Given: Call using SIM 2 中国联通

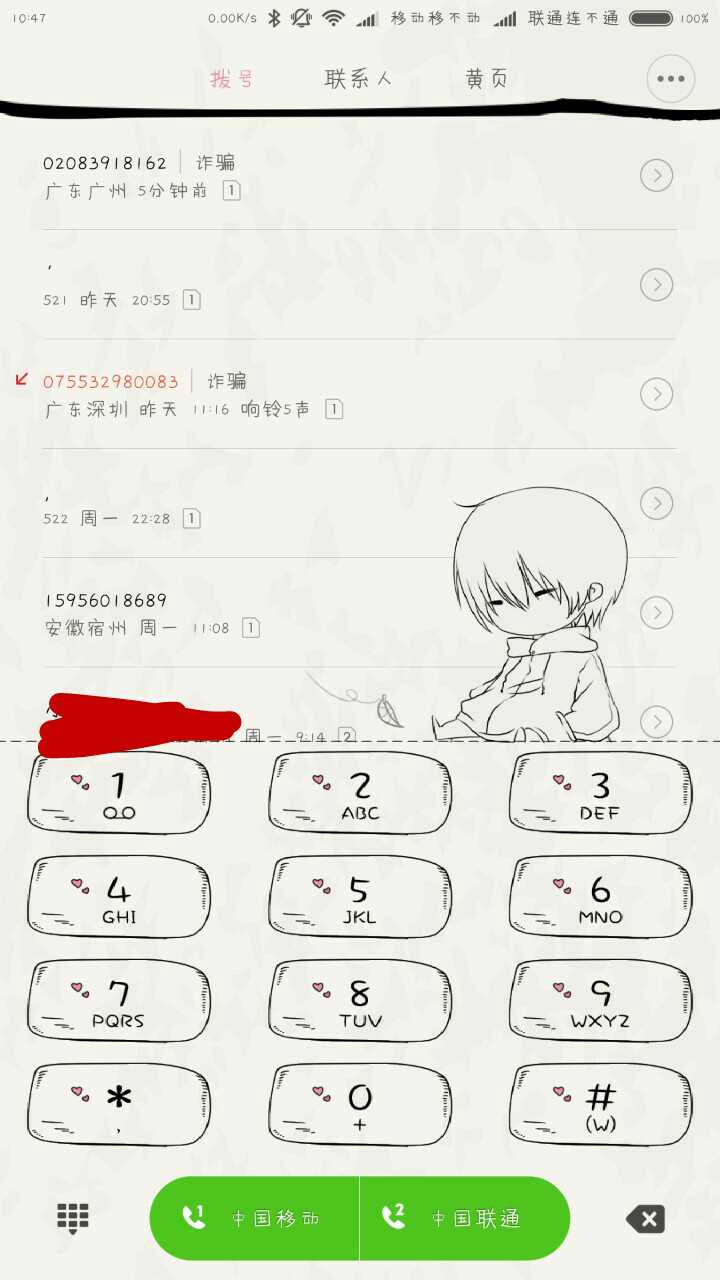Looking at the screenshot, I should tap(465, 1218).
